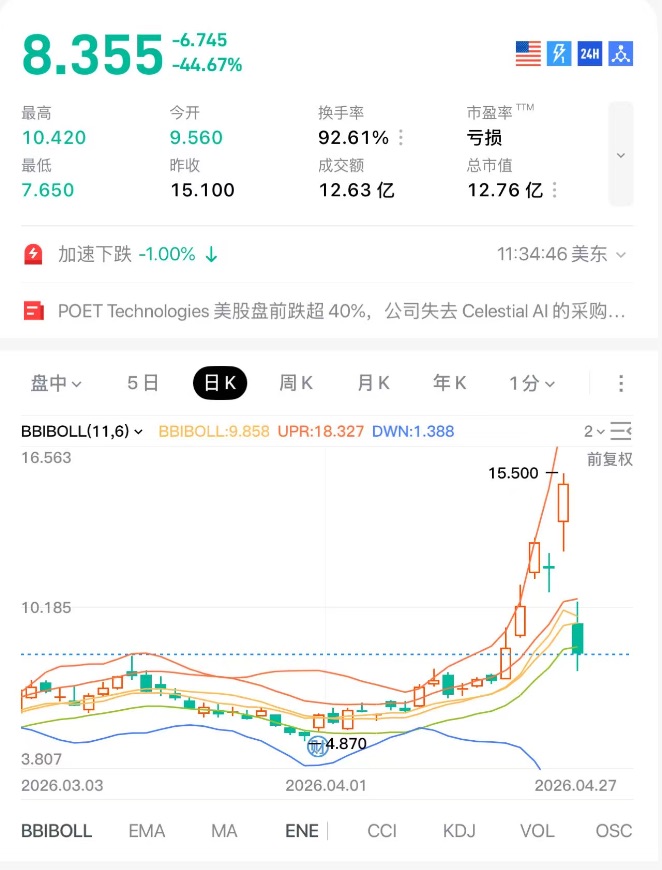Expand more stock stats with the chevron
This screenshot has height=870, width=662.
click(621, 154)
